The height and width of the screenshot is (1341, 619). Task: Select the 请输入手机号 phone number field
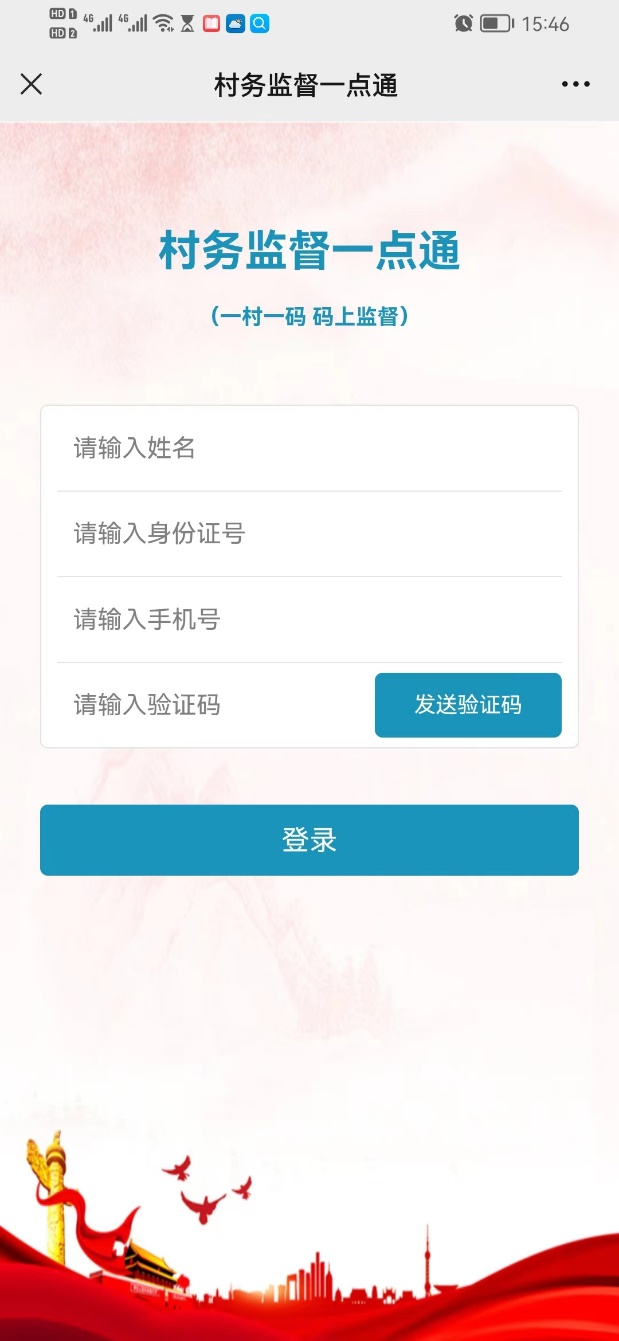pos(309,620)
